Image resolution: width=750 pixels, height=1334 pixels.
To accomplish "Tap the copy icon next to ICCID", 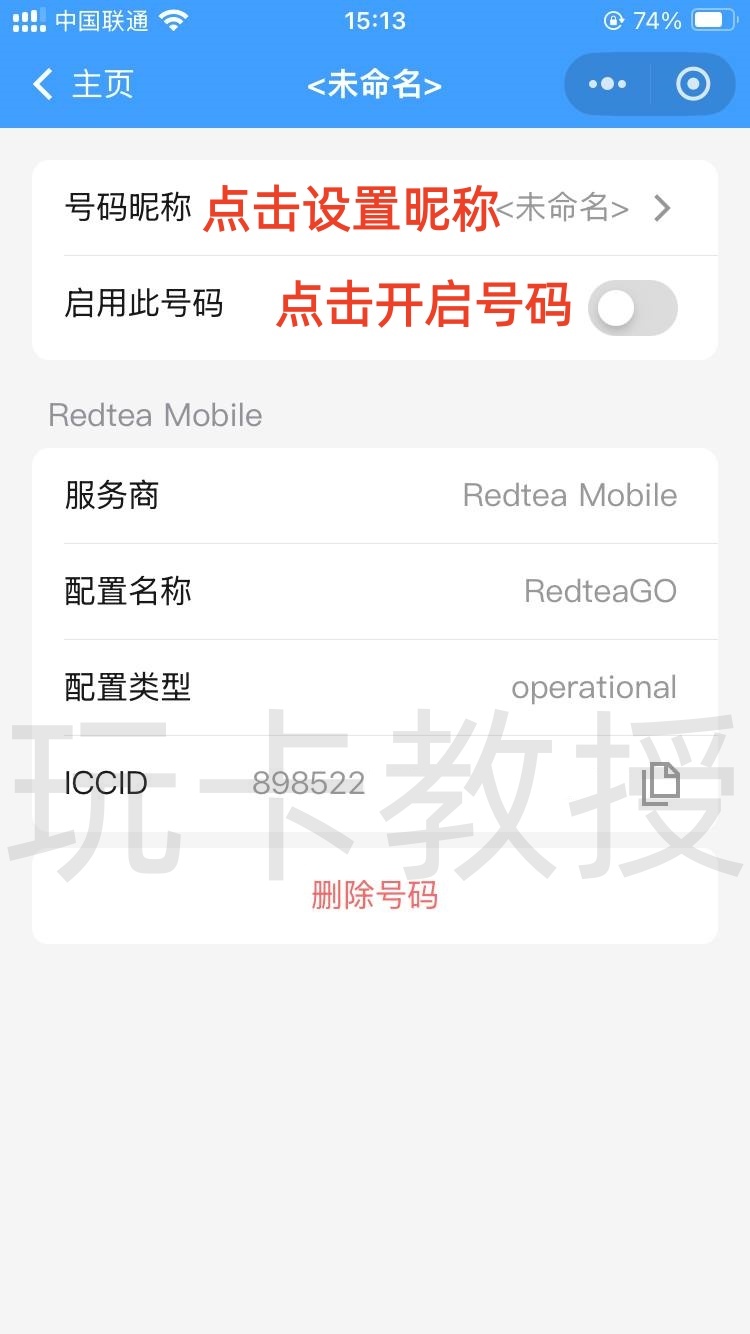I will coord(659,782).
